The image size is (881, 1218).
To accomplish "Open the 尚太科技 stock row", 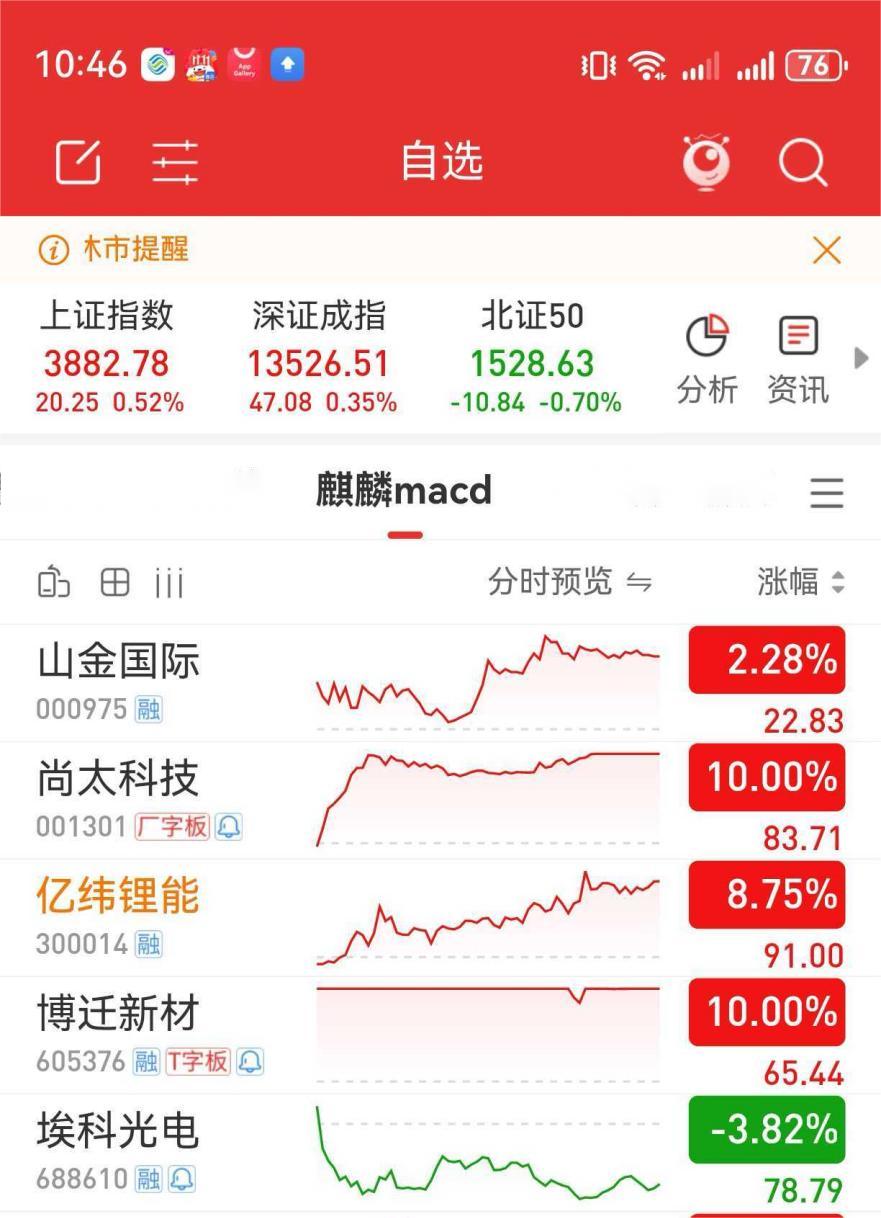I will tap(118, 799).
